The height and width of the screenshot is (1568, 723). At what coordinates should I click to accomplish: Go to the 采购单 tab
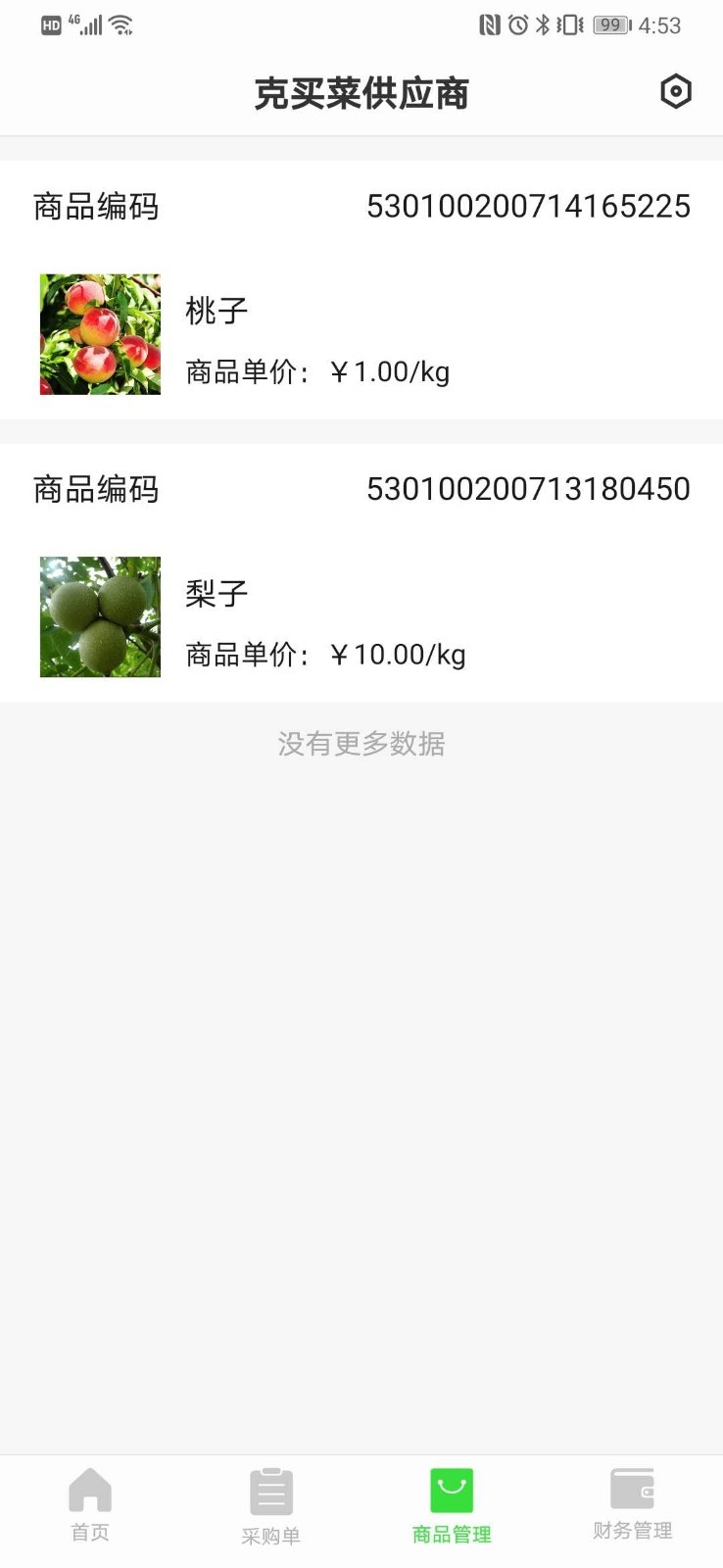pos(270,1506)
